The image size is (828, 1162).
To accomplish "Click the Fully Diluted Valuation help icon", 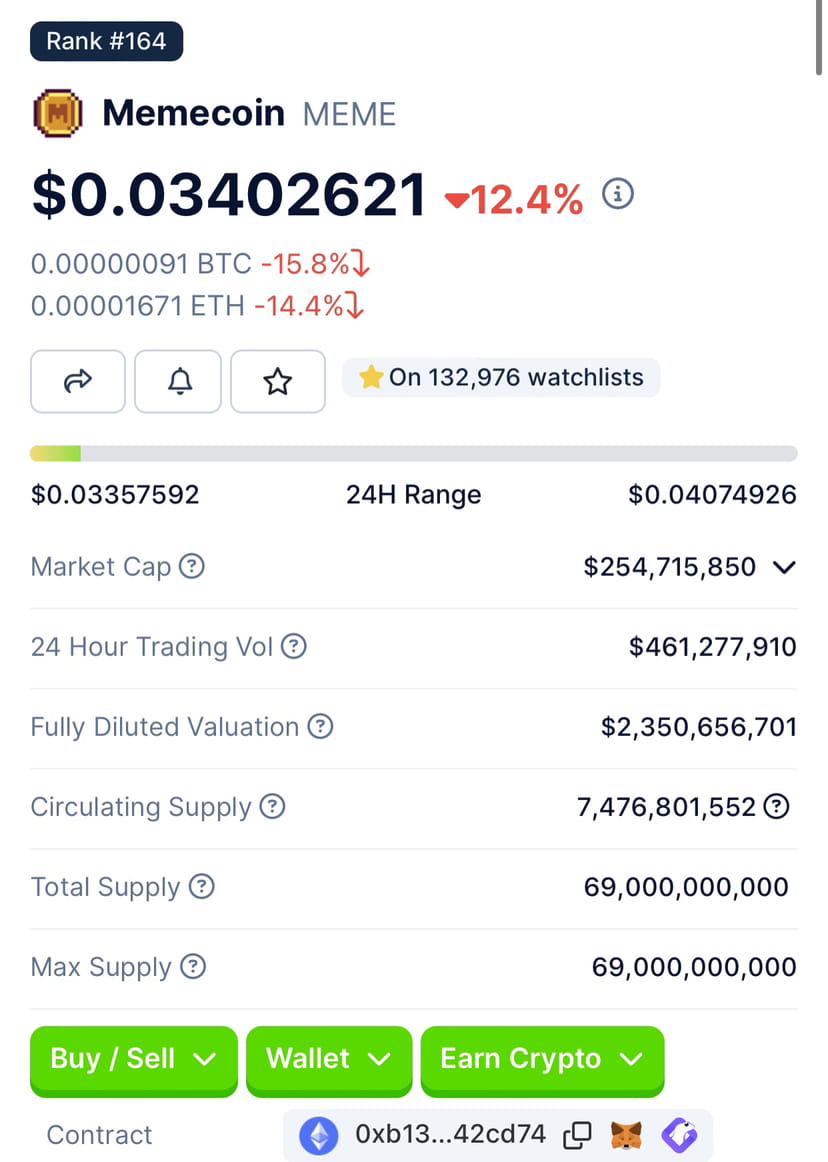I will tap(320, 727).
